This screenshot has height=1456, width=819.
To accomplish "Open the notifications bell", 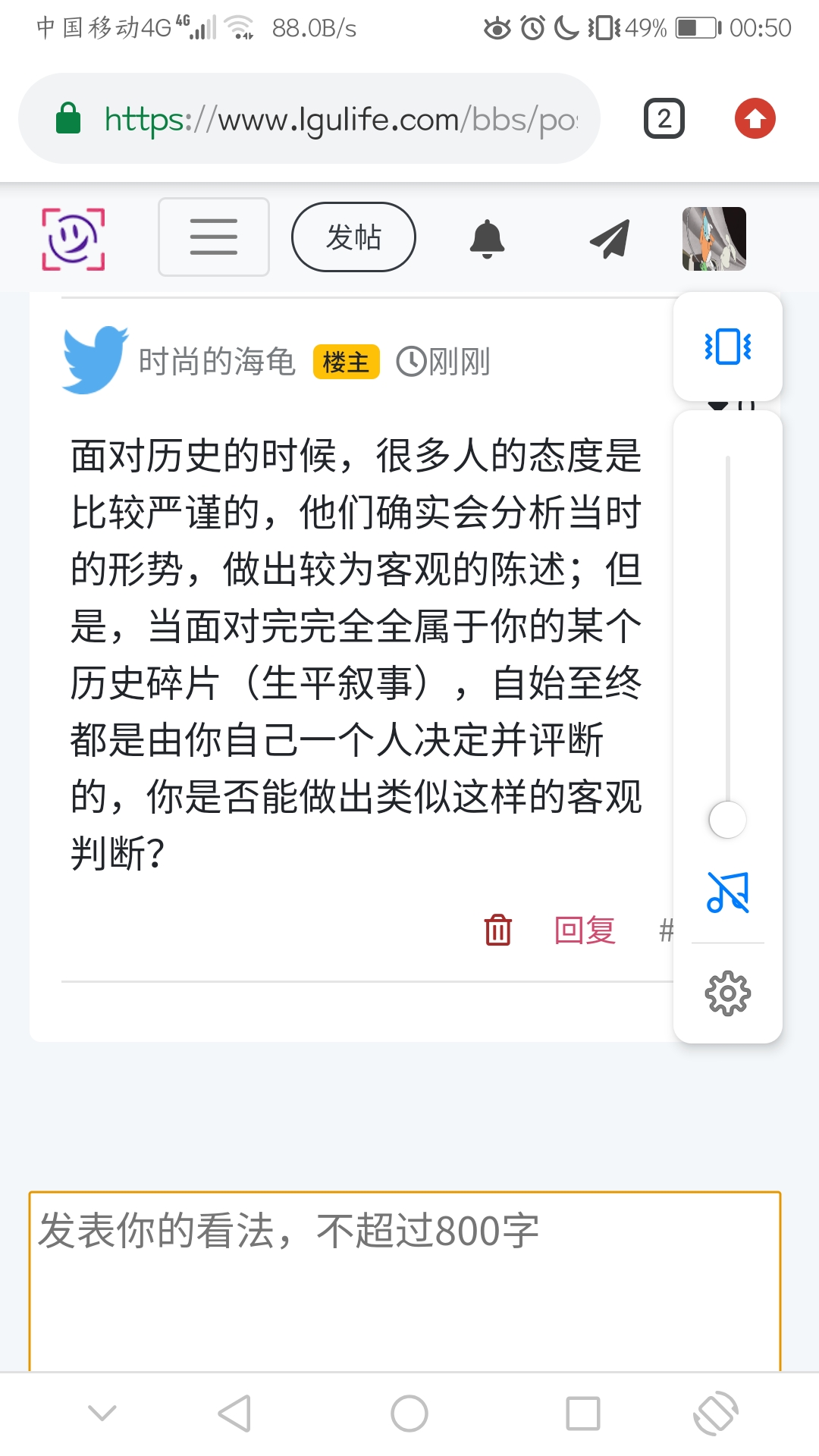I will click(x=487, y=239).
